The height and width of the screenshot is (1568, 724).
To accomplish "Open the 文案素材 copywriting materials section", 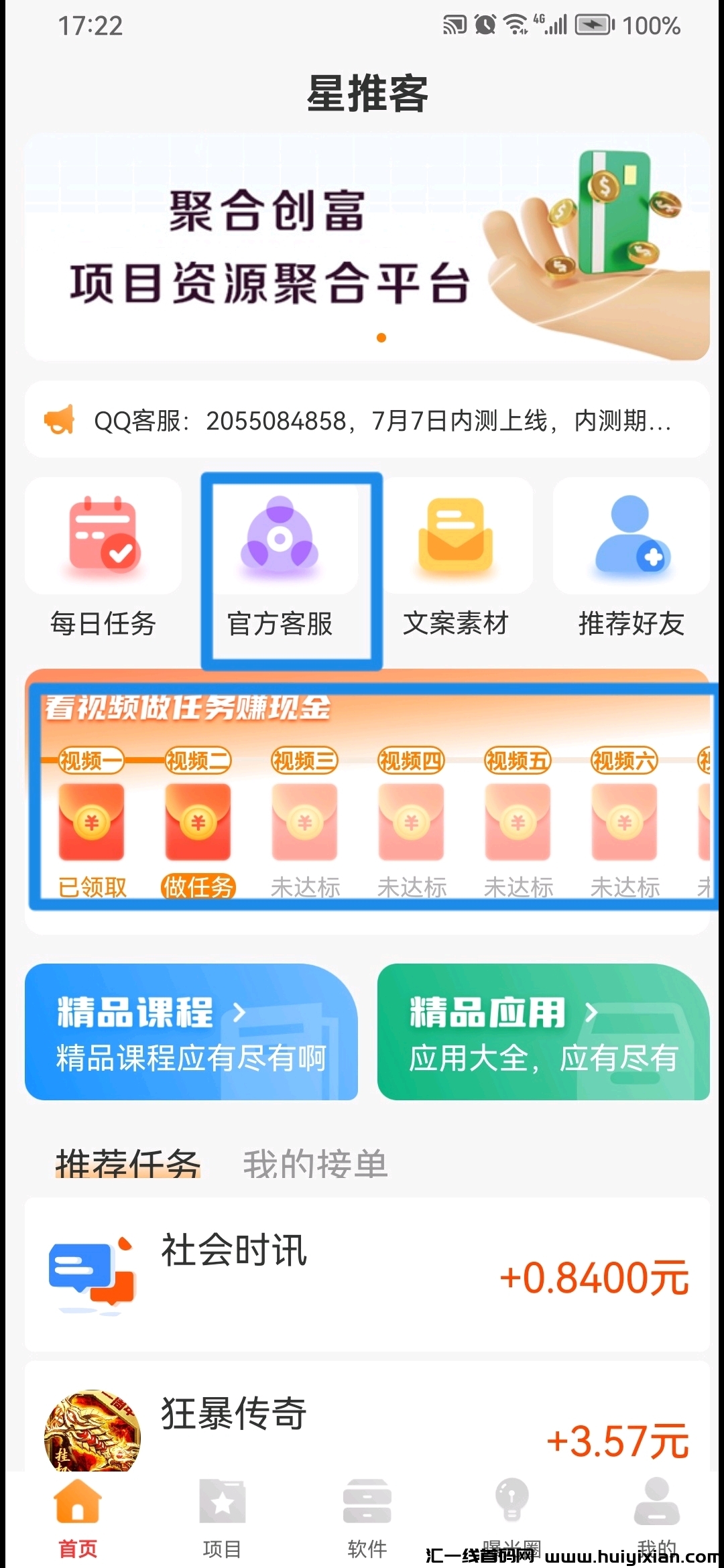I will [456, 558].
